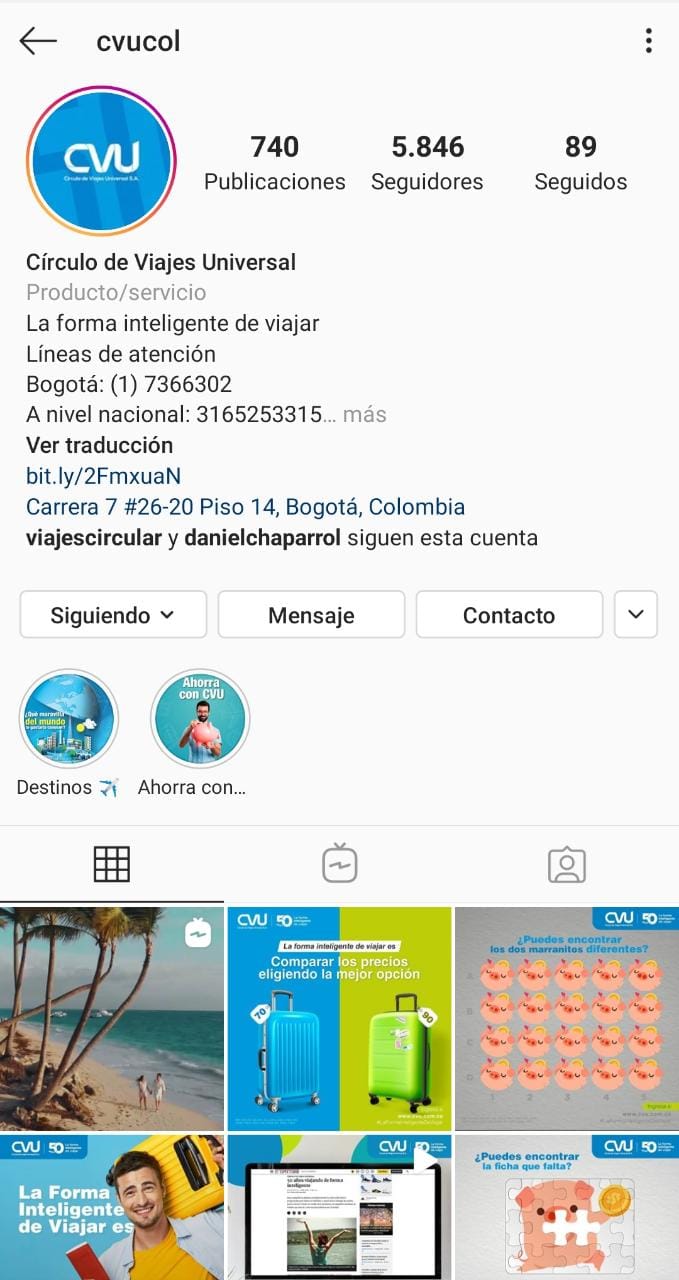
Task: Expand the bio with 'más'
Action: pos(365,414)
